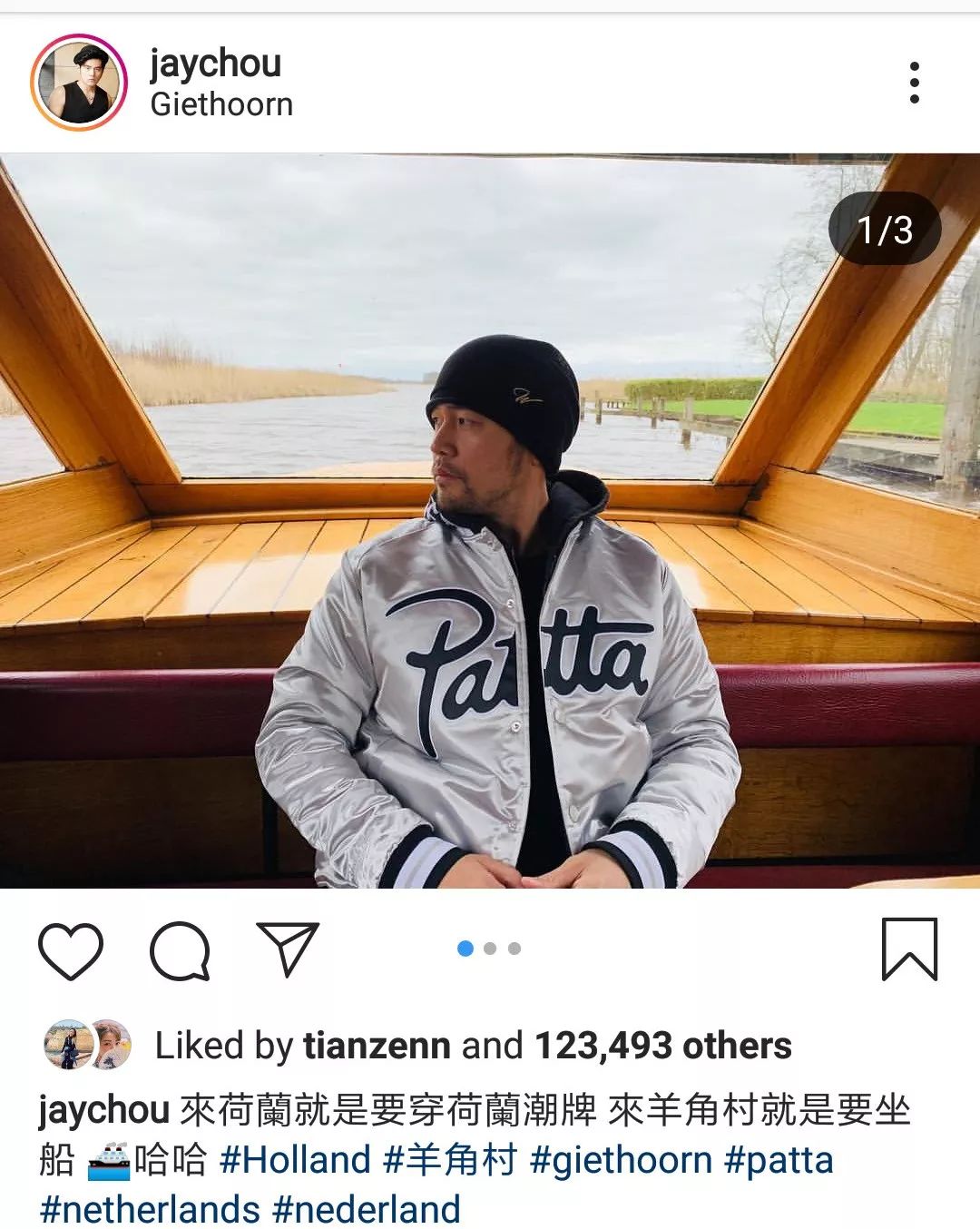Image resolution: width=980 pixels, height=1229 pixels.
Task: Open jaychou's profile picture story
Action: coord(78,84)
